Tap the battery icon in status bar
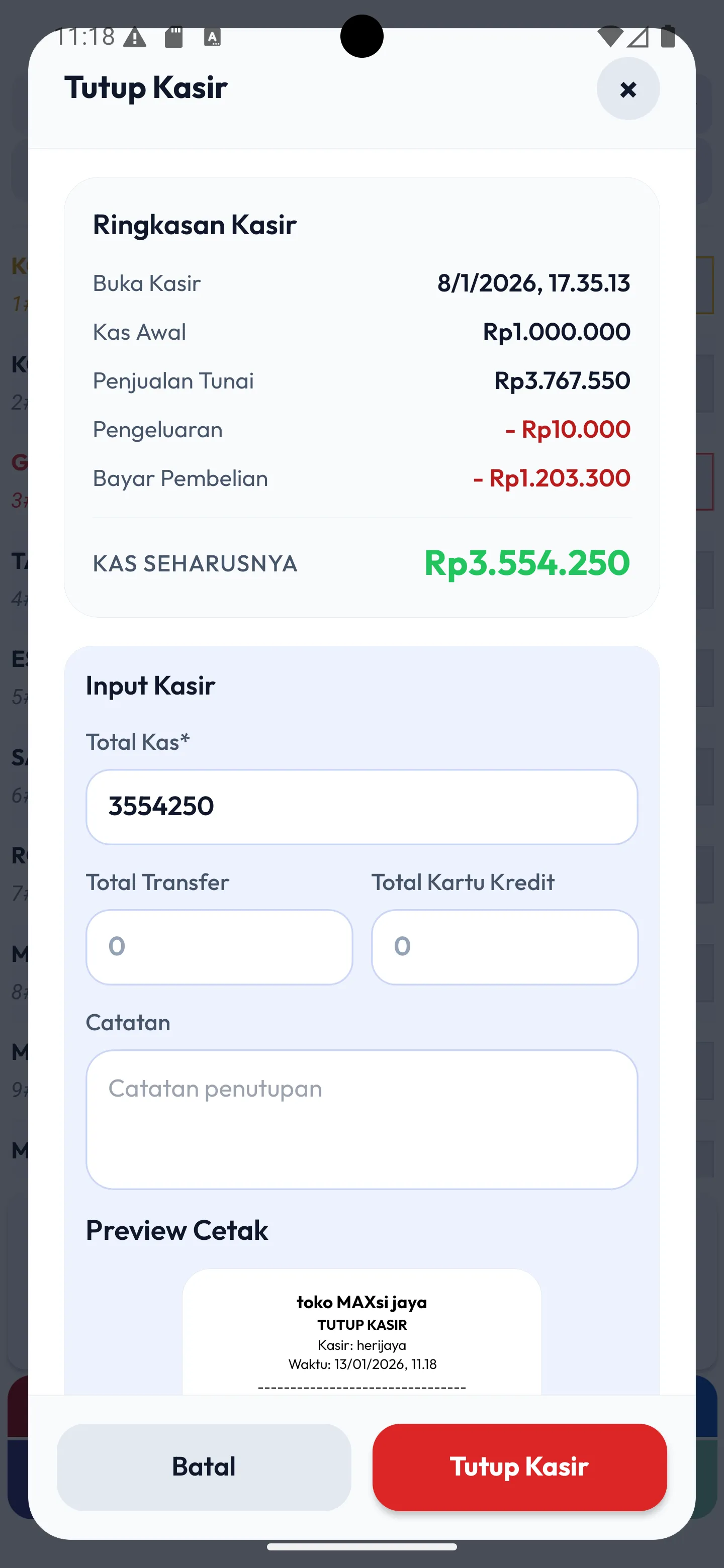724x1568 pixels. pos(667,37)
